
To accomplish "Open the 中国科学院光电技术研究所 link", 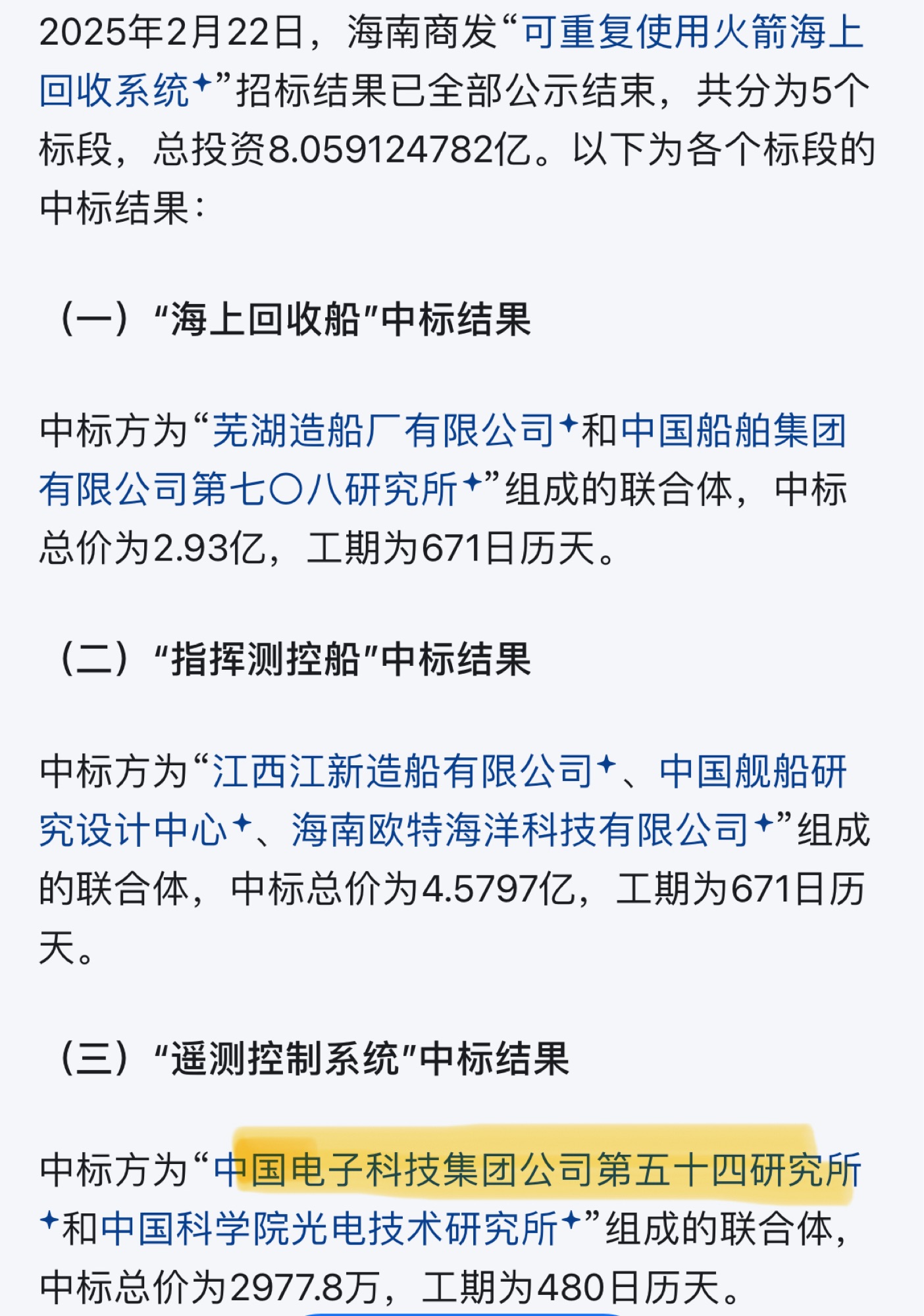I will (x=329, y=1229).
